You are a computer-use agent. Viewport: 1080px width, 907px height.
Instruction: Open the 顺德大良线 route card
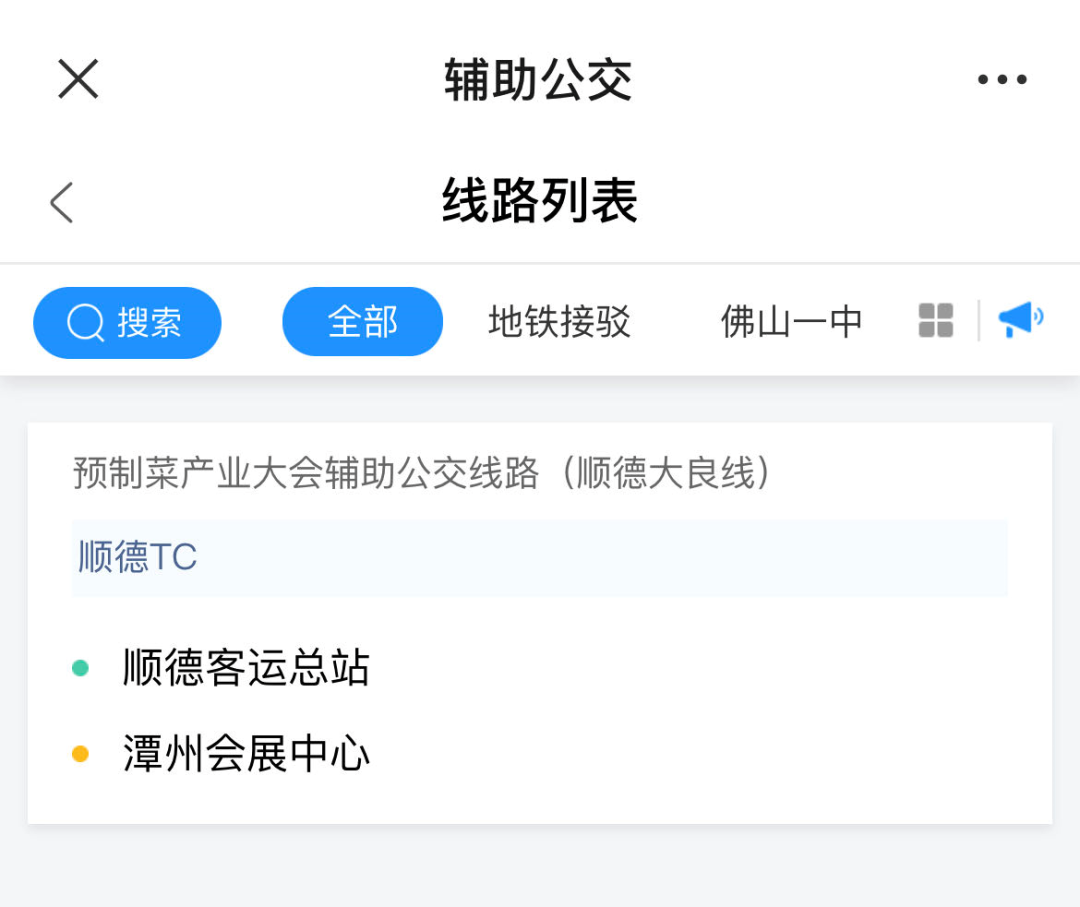pos(540,623)
